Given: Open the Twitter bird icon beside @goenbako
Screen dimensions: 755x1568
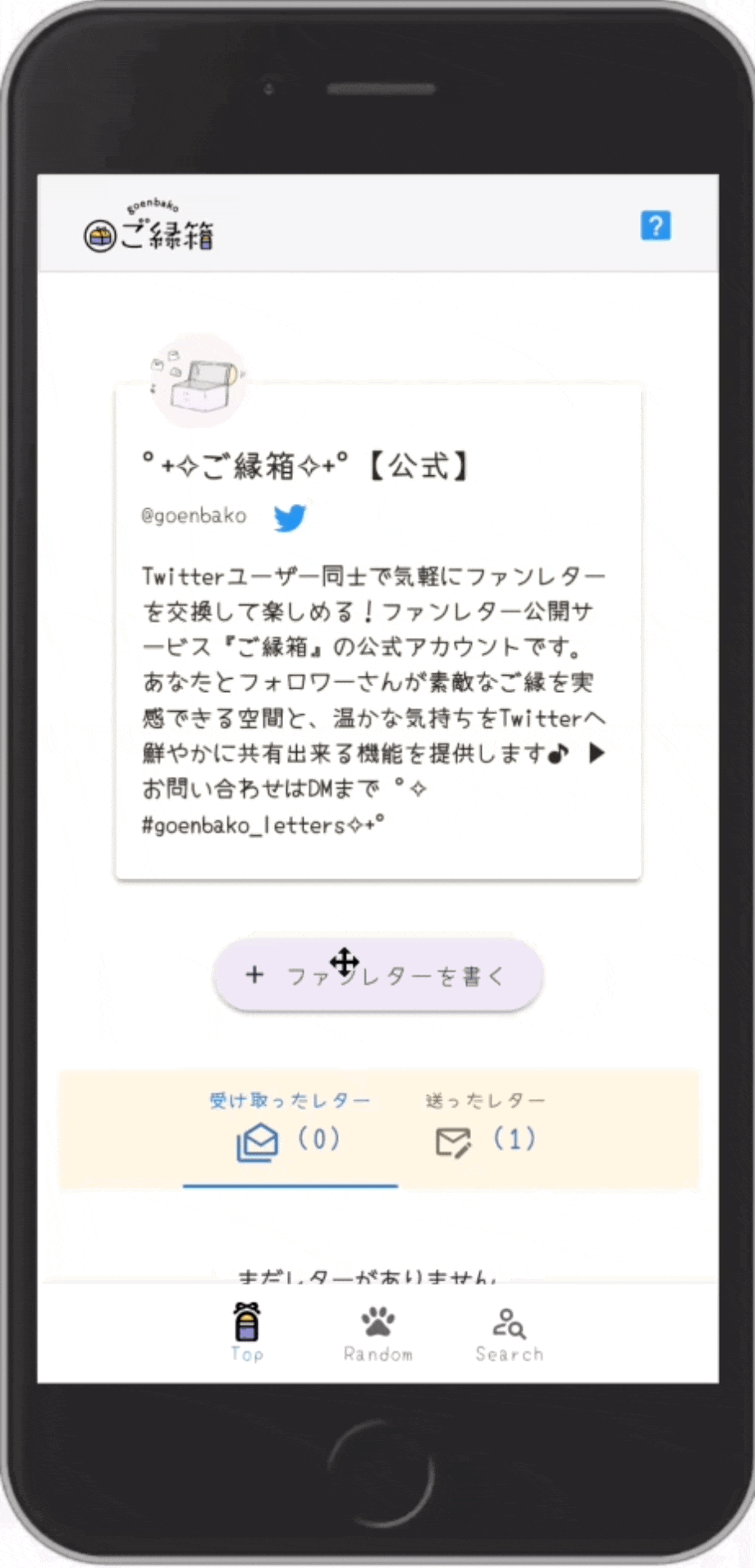Looking at the screenshot, I should click(290, 517).
